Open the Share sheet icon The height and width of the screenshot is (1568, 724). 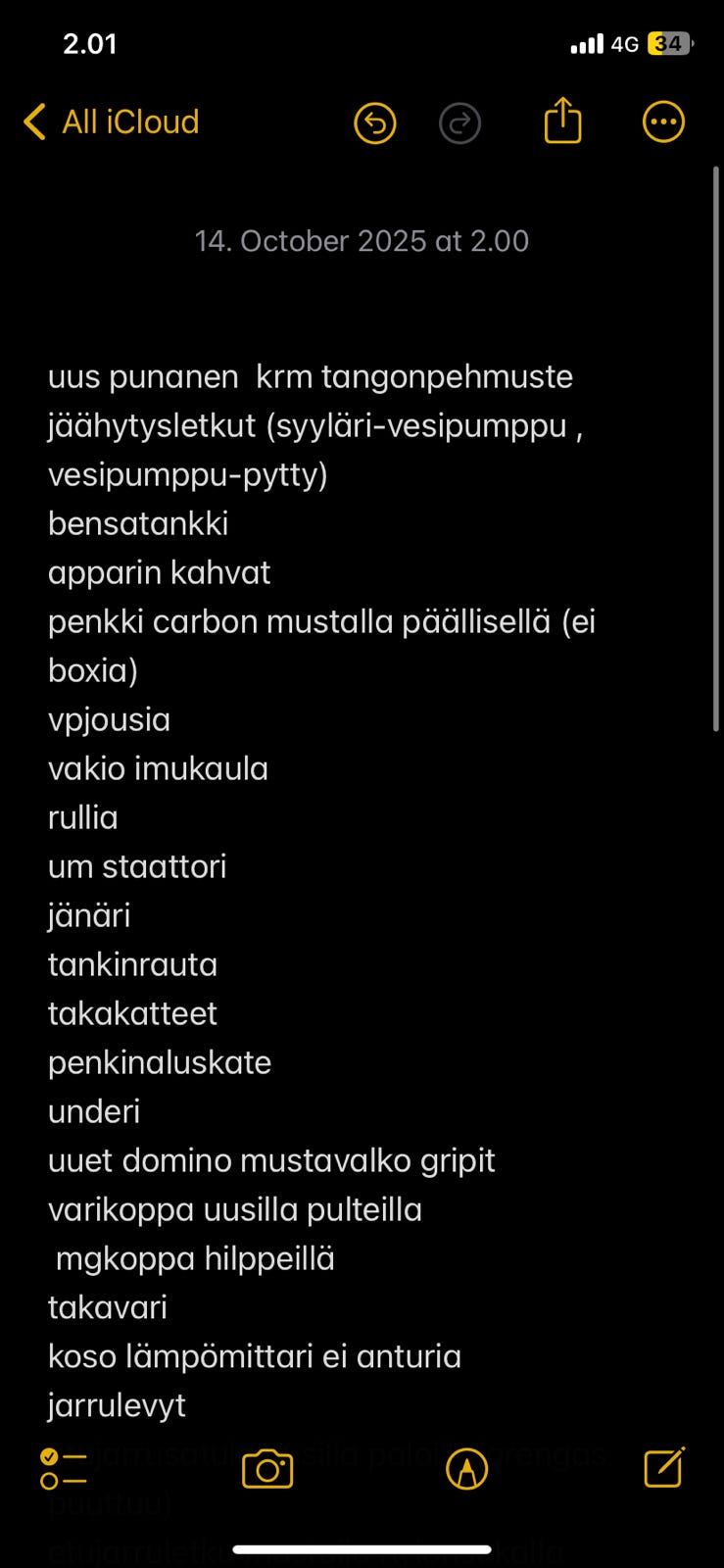(x=562, y=121)
